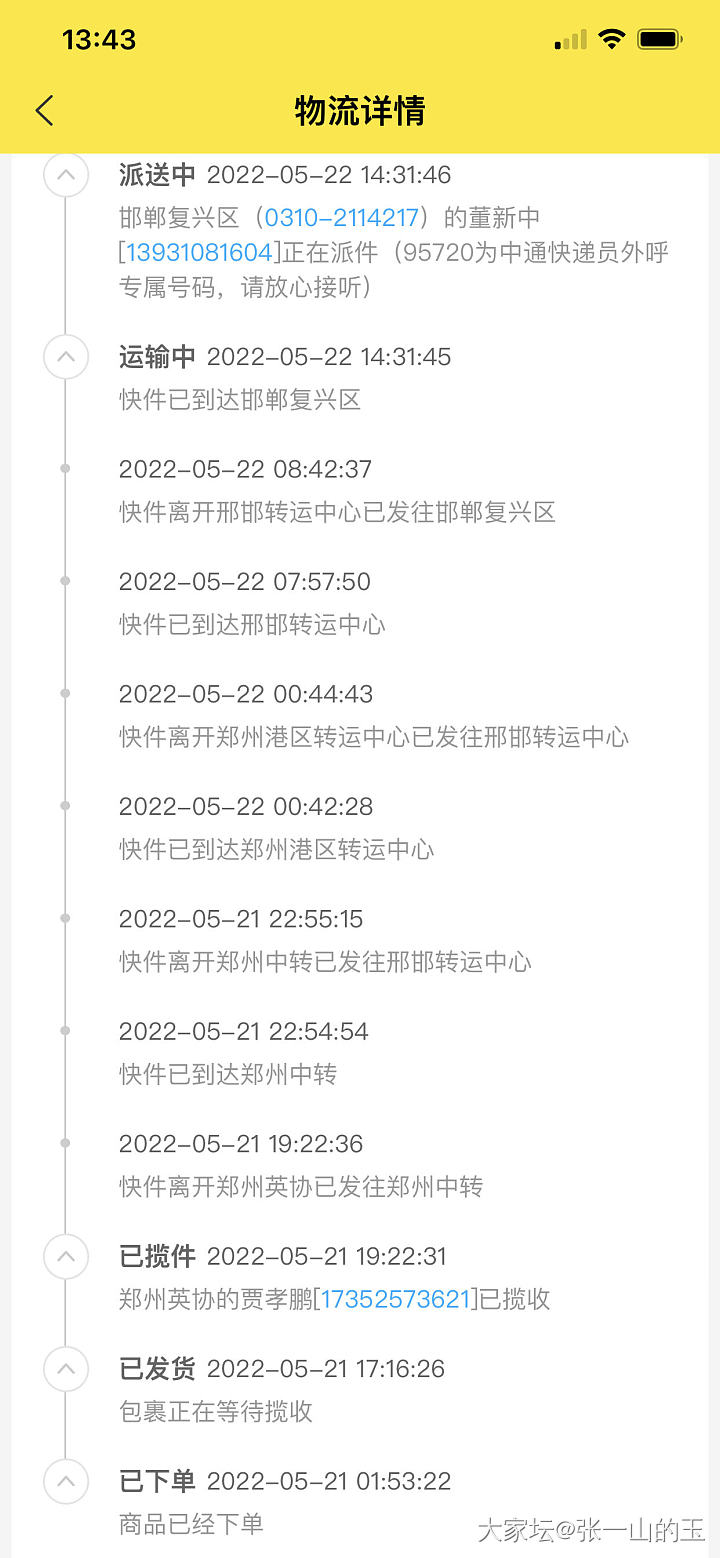Call the pickup courier's number 17352573621

396,1299
